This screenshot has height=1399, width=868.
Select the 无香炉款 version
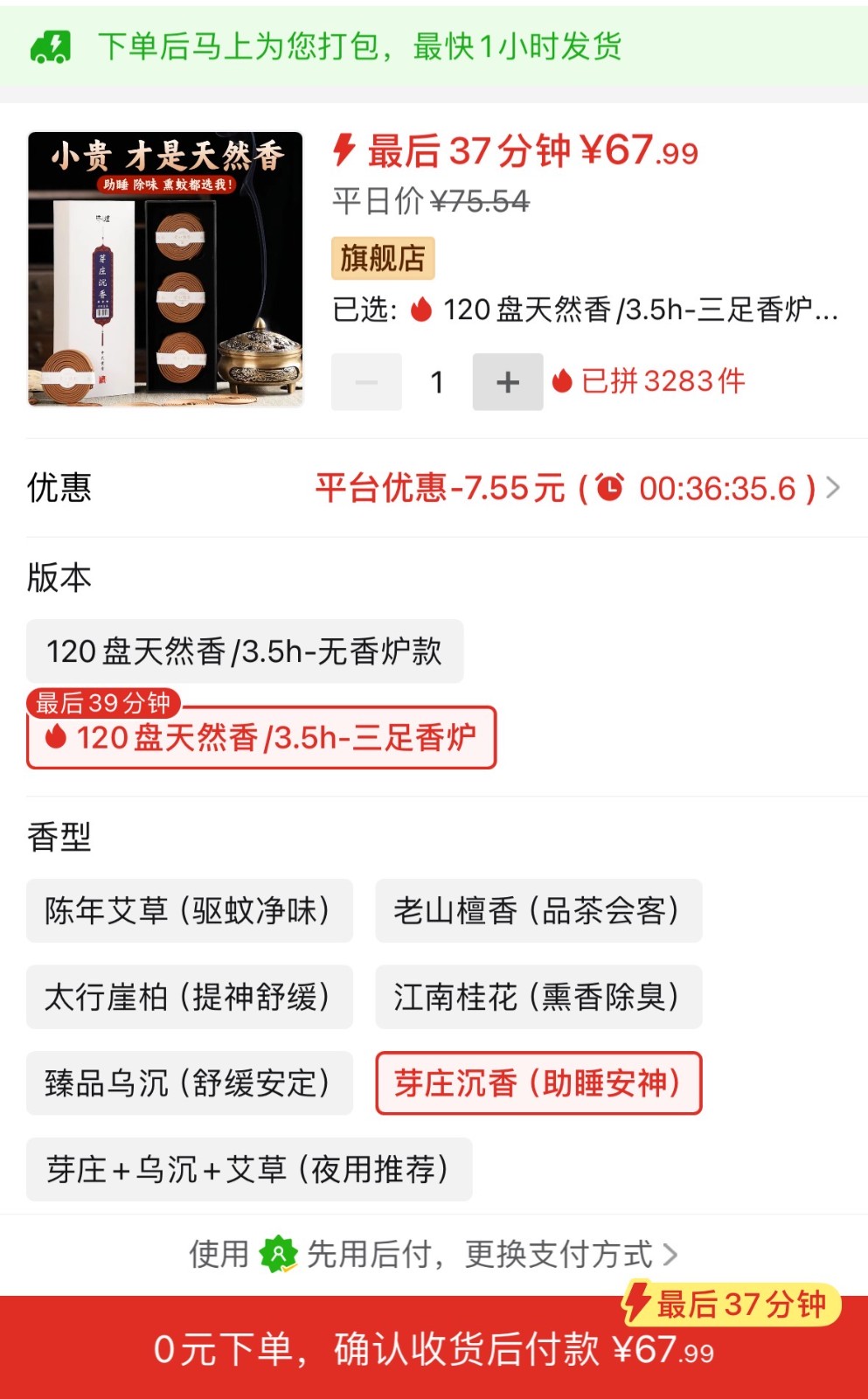[x=245, y=651]
